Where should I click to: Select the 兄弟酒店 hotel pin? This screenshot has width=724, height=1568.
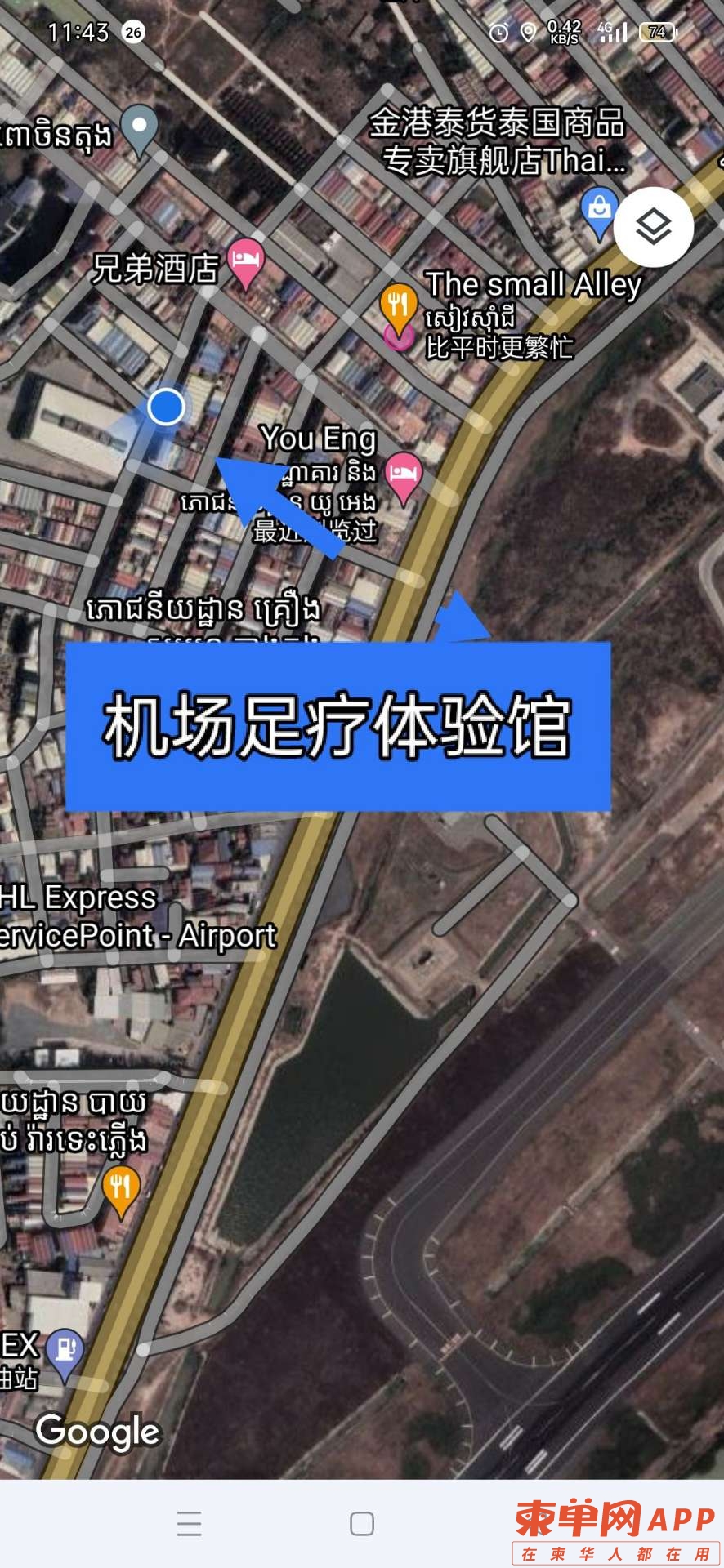[x=245, y=261]
